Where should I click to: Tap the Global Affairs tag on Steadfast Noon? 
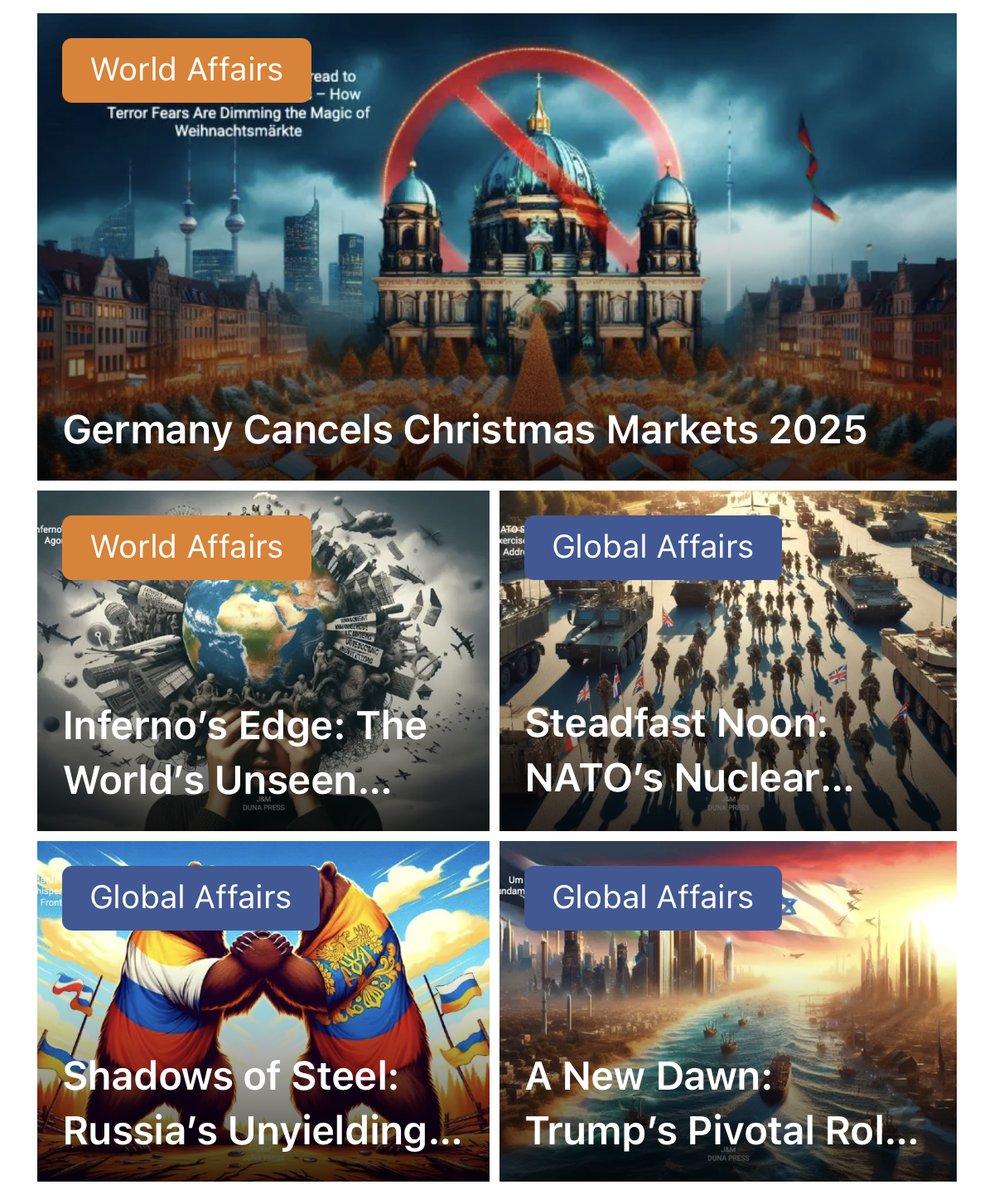tap(653, 548)
